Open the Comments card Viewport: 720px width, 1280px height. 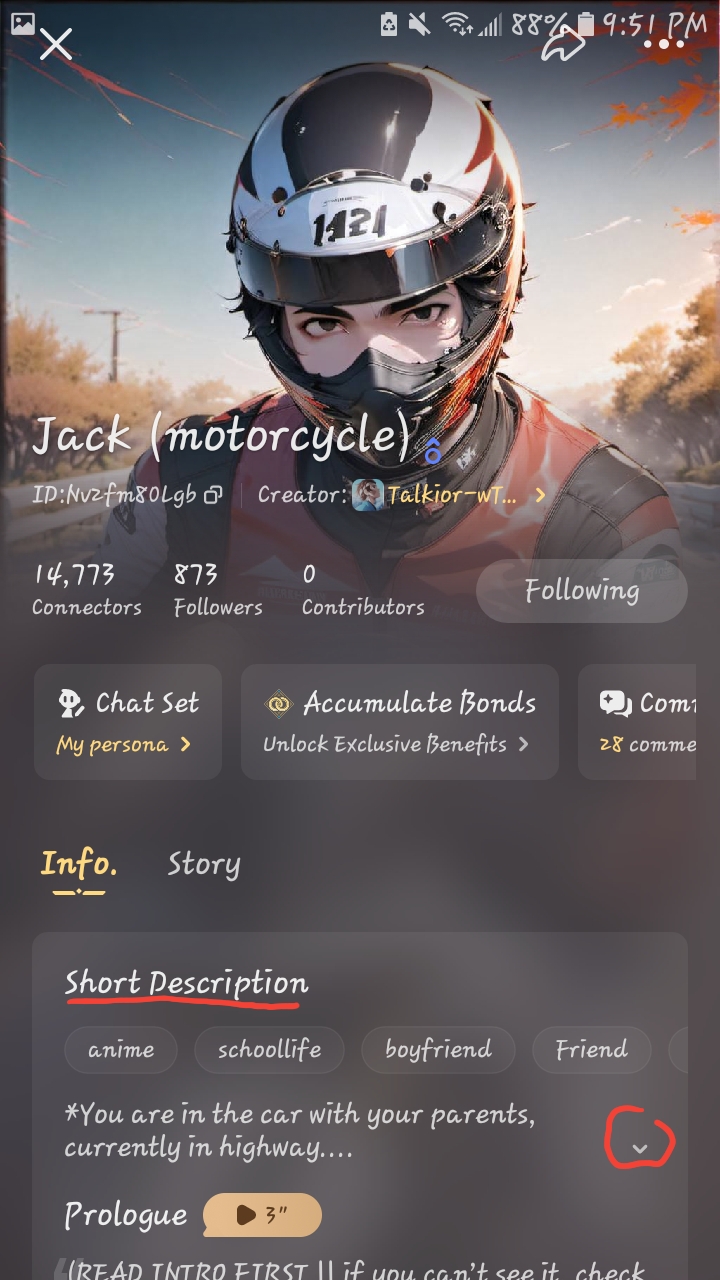[x=645, y=722]
